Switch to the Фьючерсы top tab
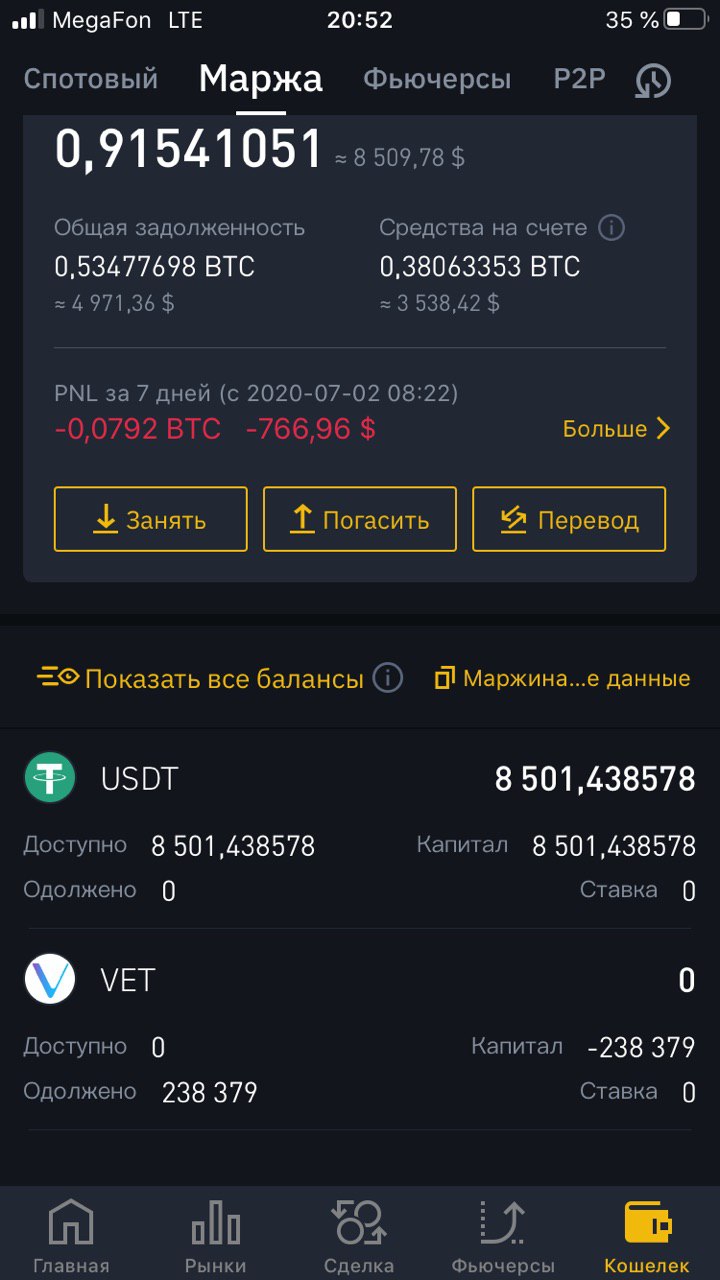The width and height of the screenshot is (720, 1280). (437, 80)
